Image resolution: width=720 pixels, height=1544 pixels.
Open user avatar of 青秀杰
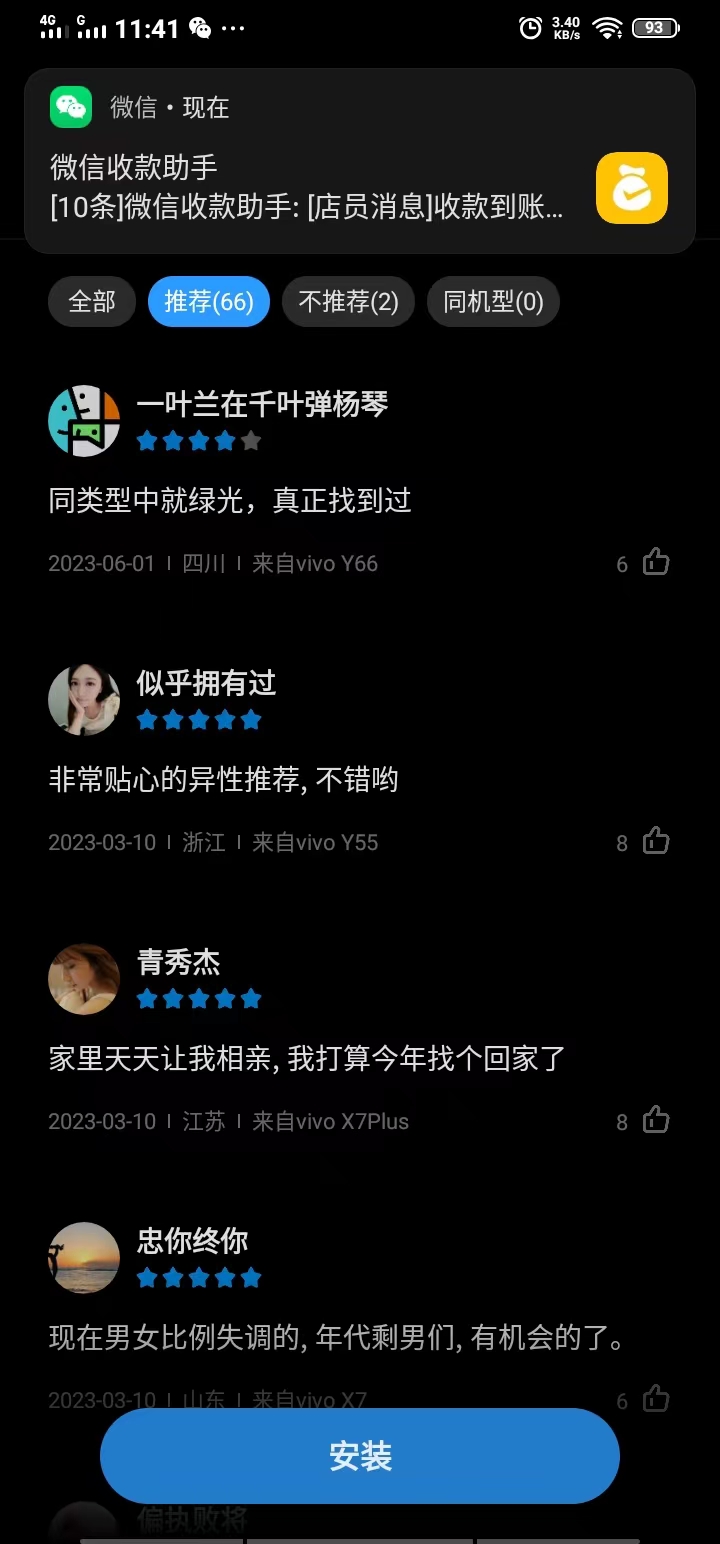(x=84, y=978)
